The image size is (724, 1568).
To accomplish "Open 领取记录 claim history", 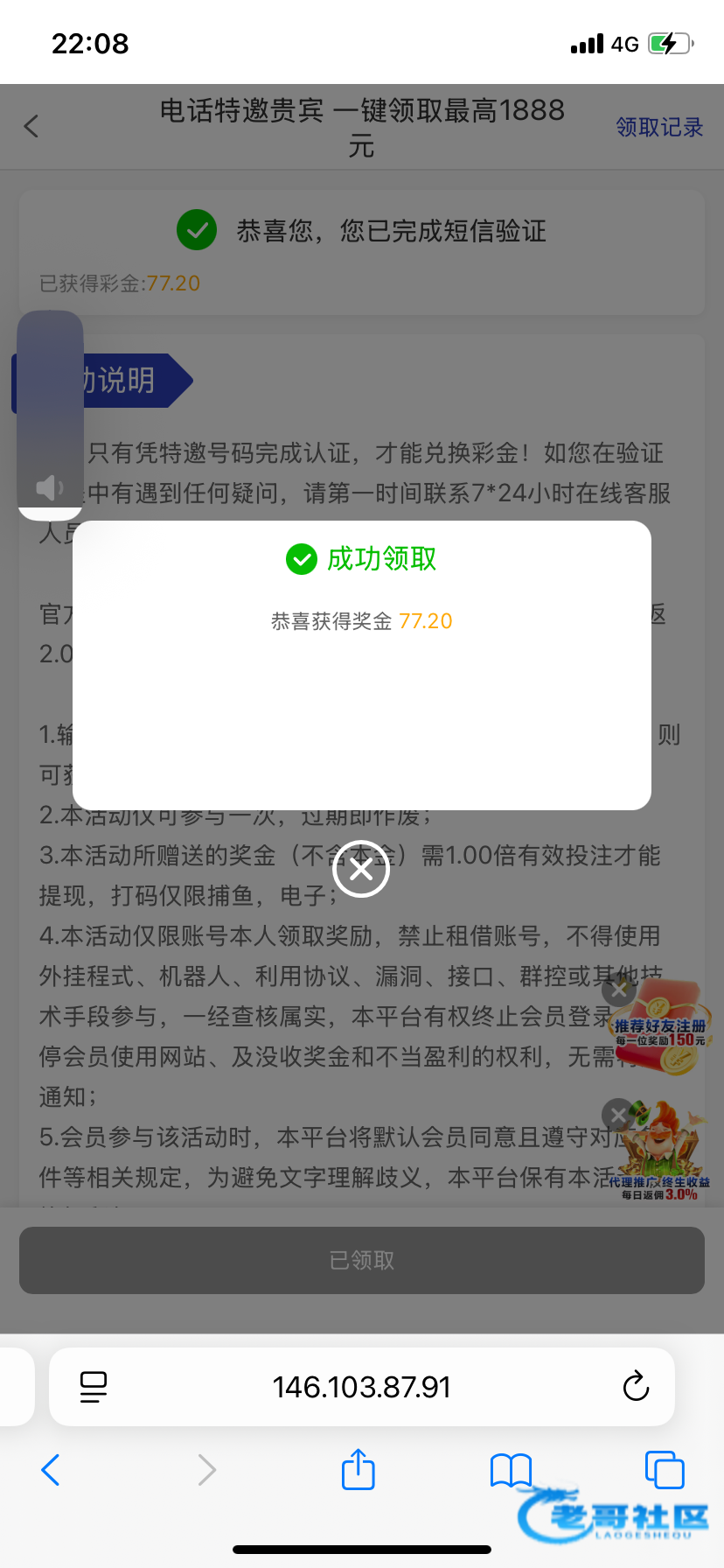I will point(659,128).
